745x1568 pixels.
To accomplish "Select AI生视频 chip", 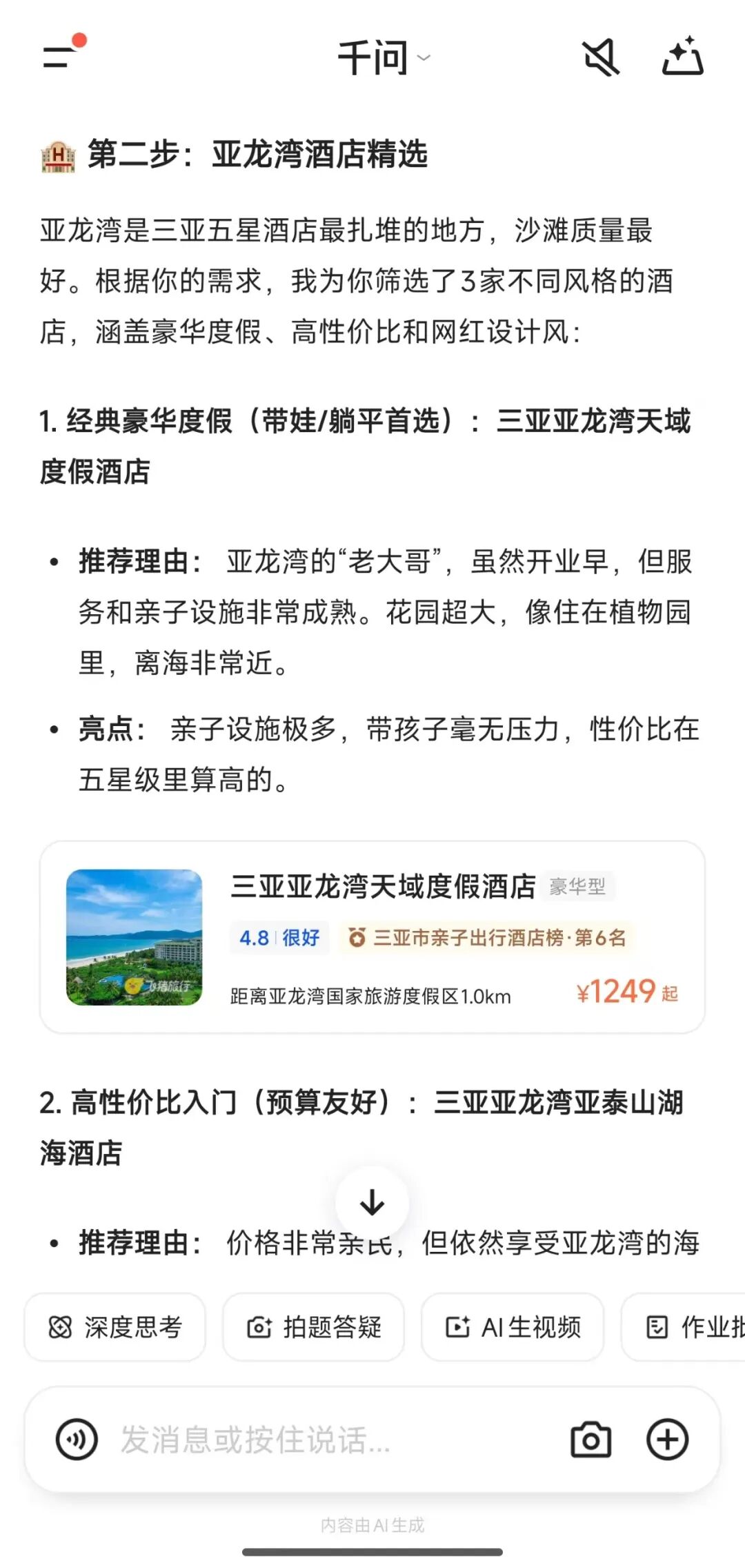I will 513,1327.
